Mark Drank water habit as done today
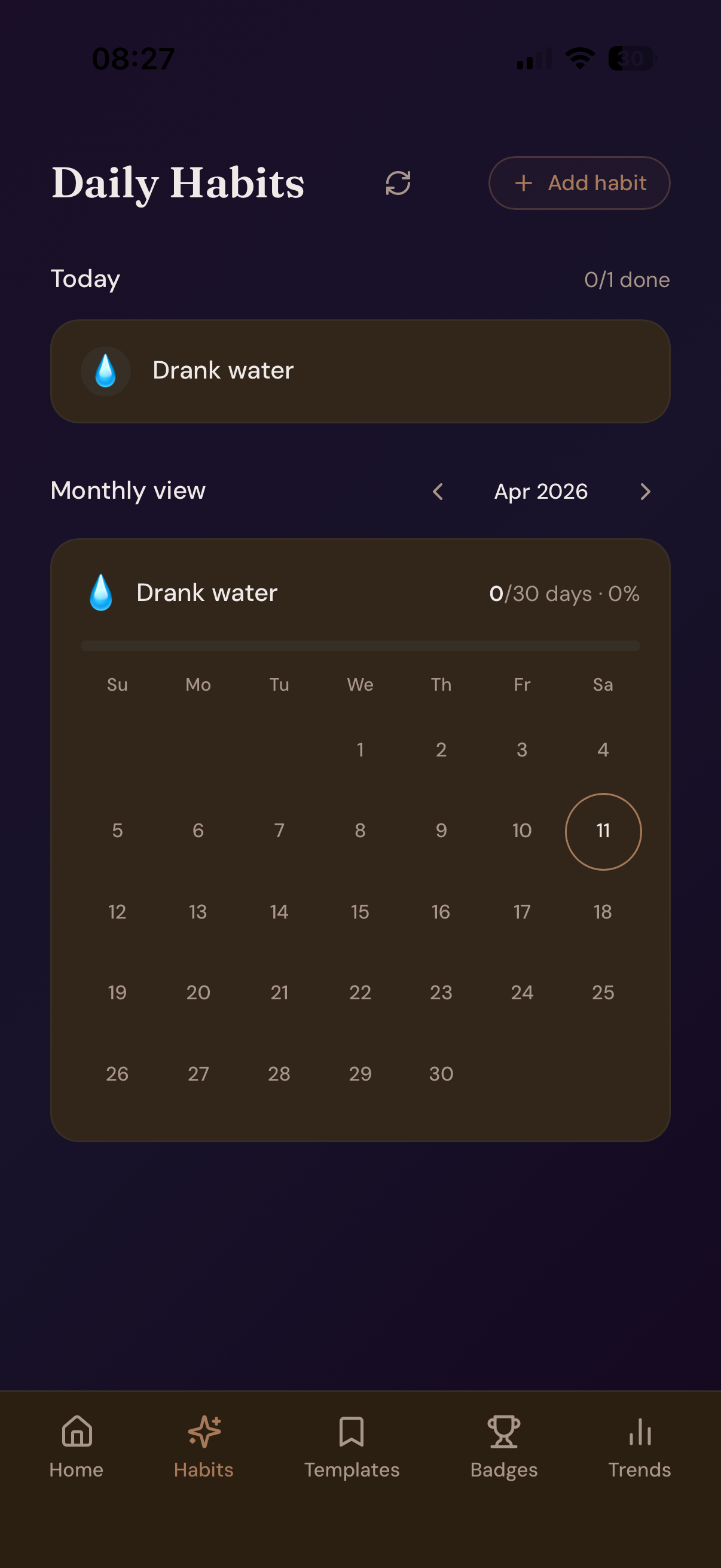 coord(360,370)
